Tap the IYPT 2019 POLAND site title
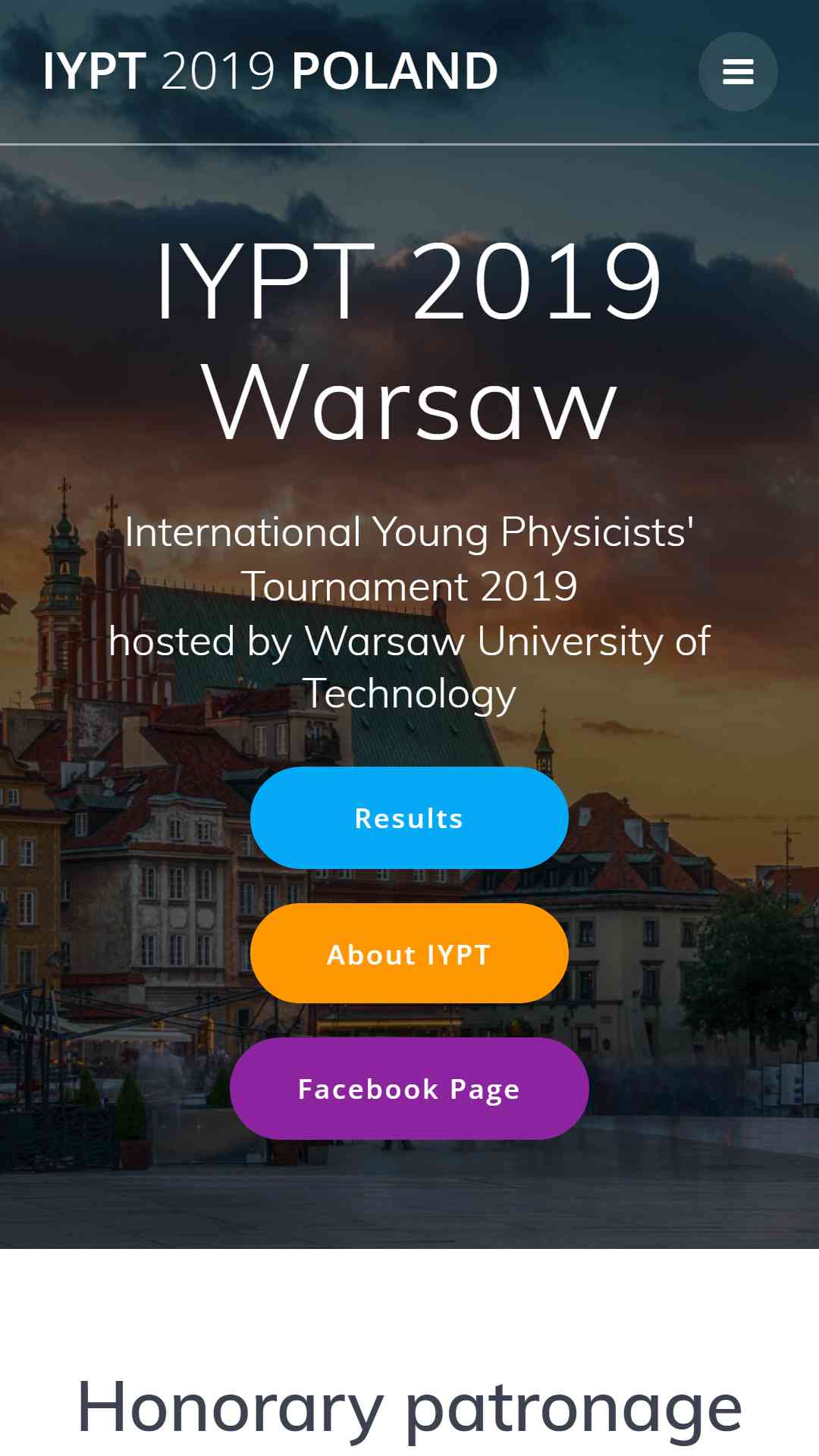Screen dimensions: 819x1456 pos(270,71)
